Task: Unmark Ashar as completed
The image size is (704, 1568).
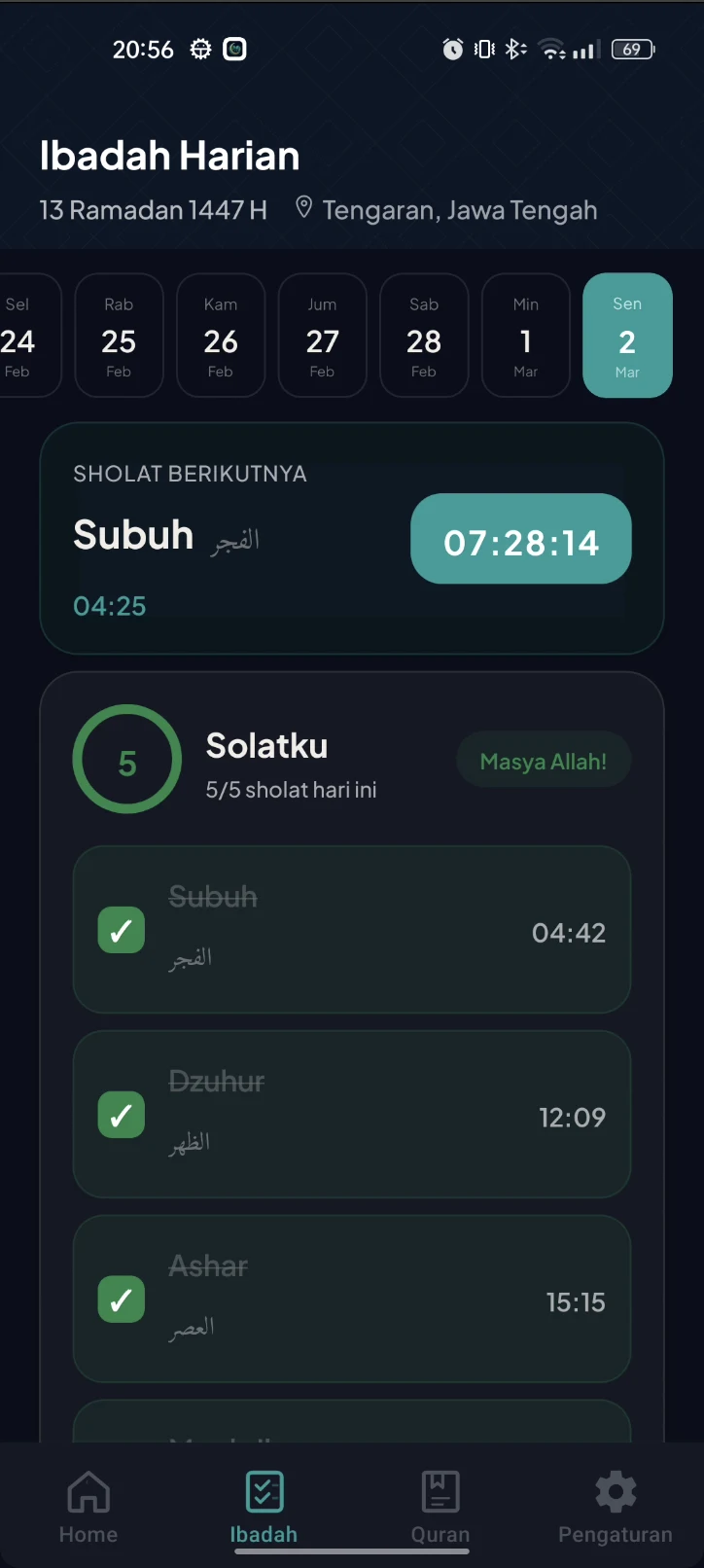Action: pos(121,1300)
